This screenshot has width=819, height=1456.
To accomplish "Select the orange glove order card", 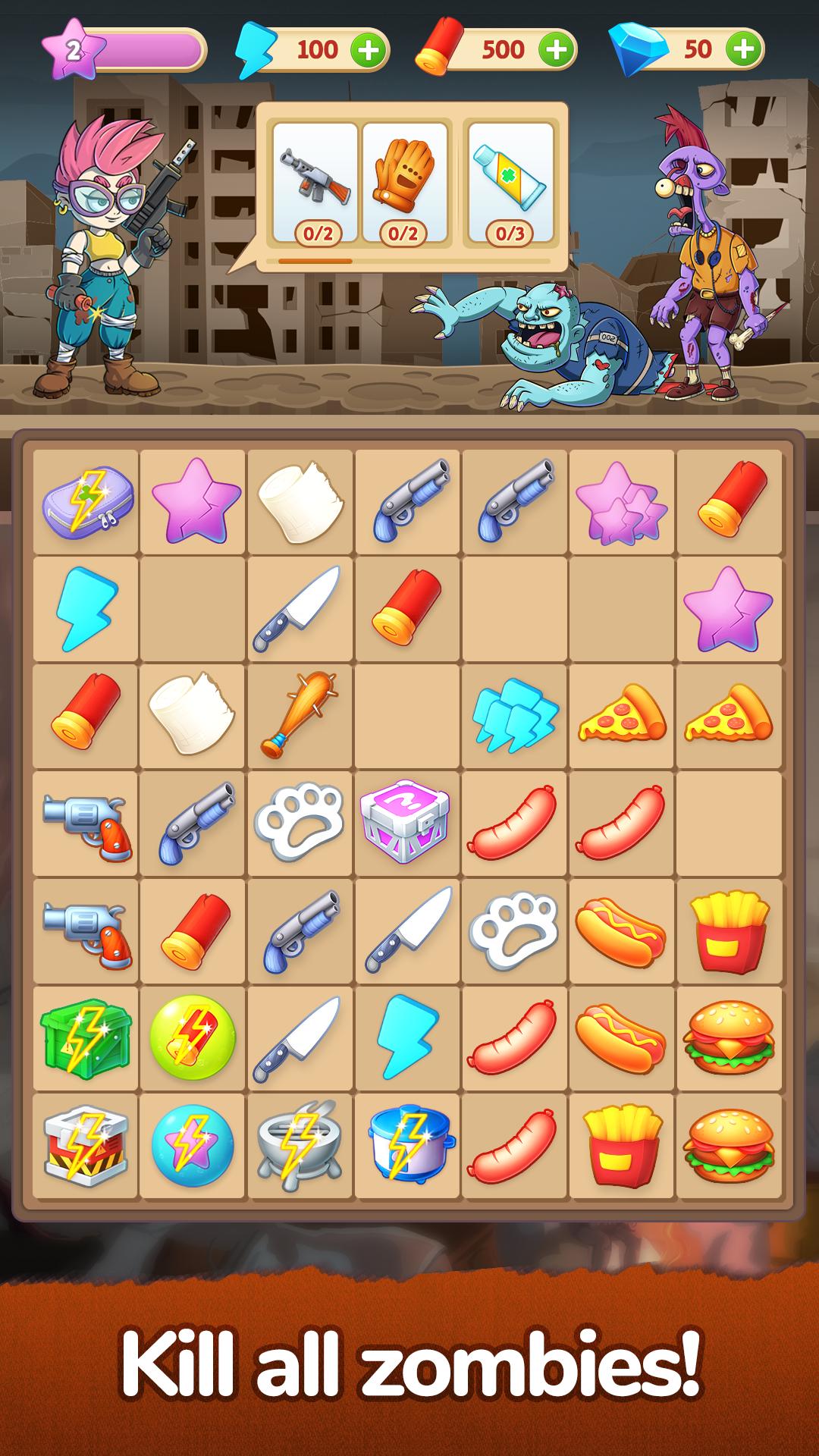I will 404,184.
